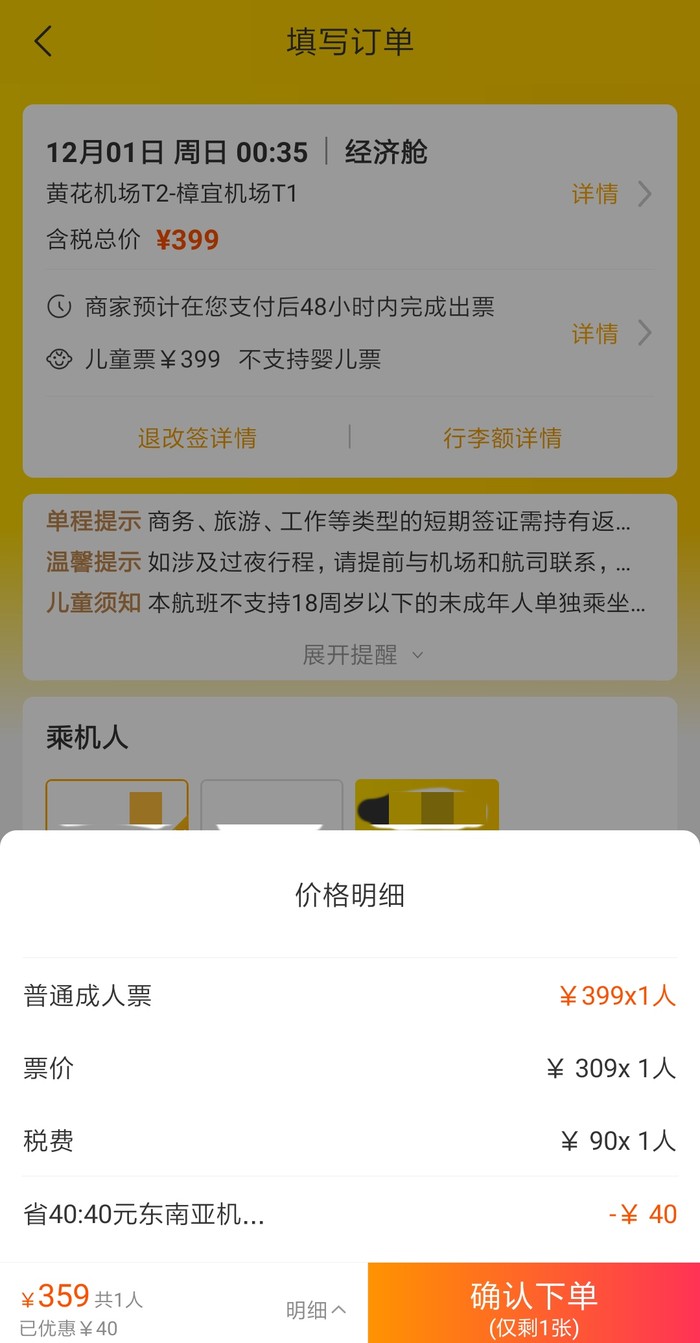
Task: Expand reminders with 展开提醒
Action: [x=362, y=655]
